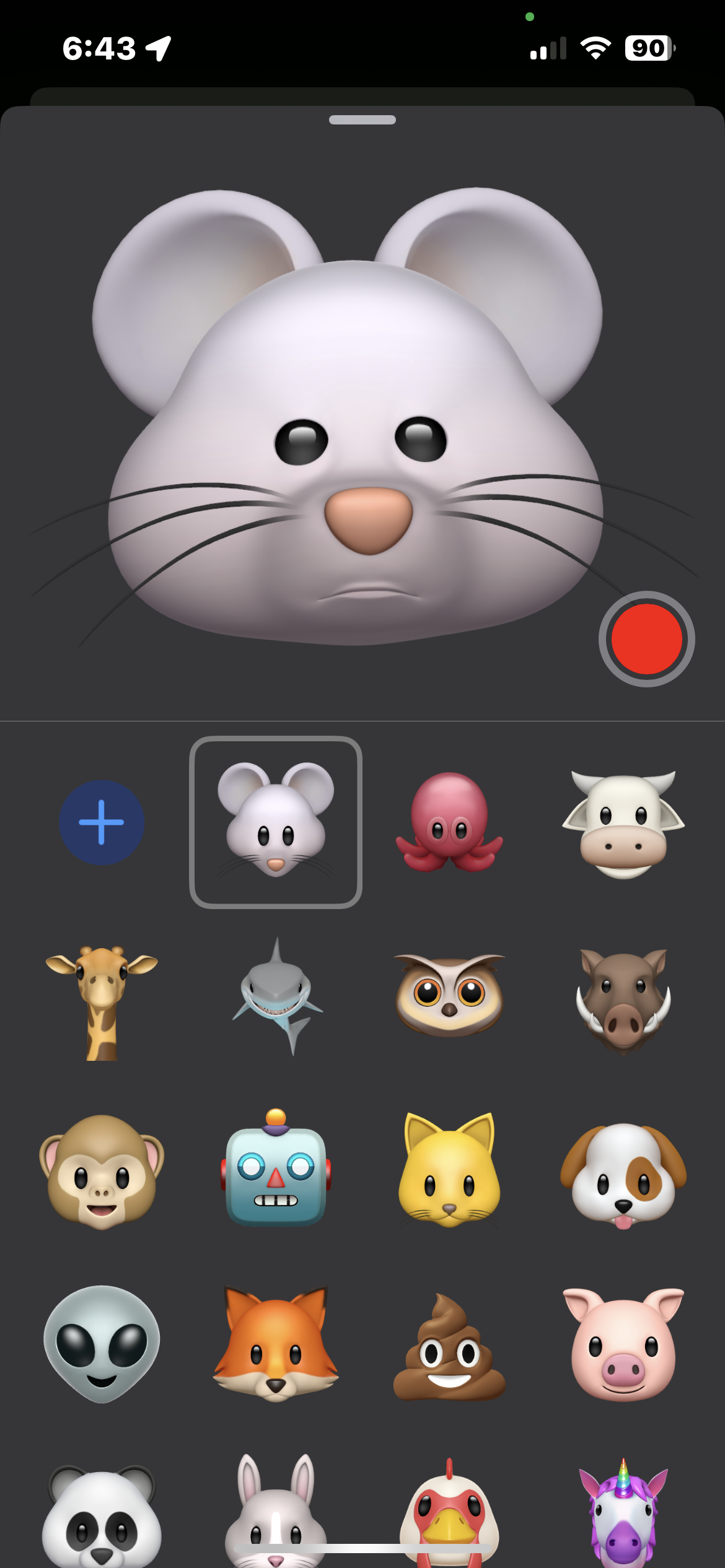Select the octopus Animoji
The height and width of the screenshot is (1568, 725).
pos(449,822)
